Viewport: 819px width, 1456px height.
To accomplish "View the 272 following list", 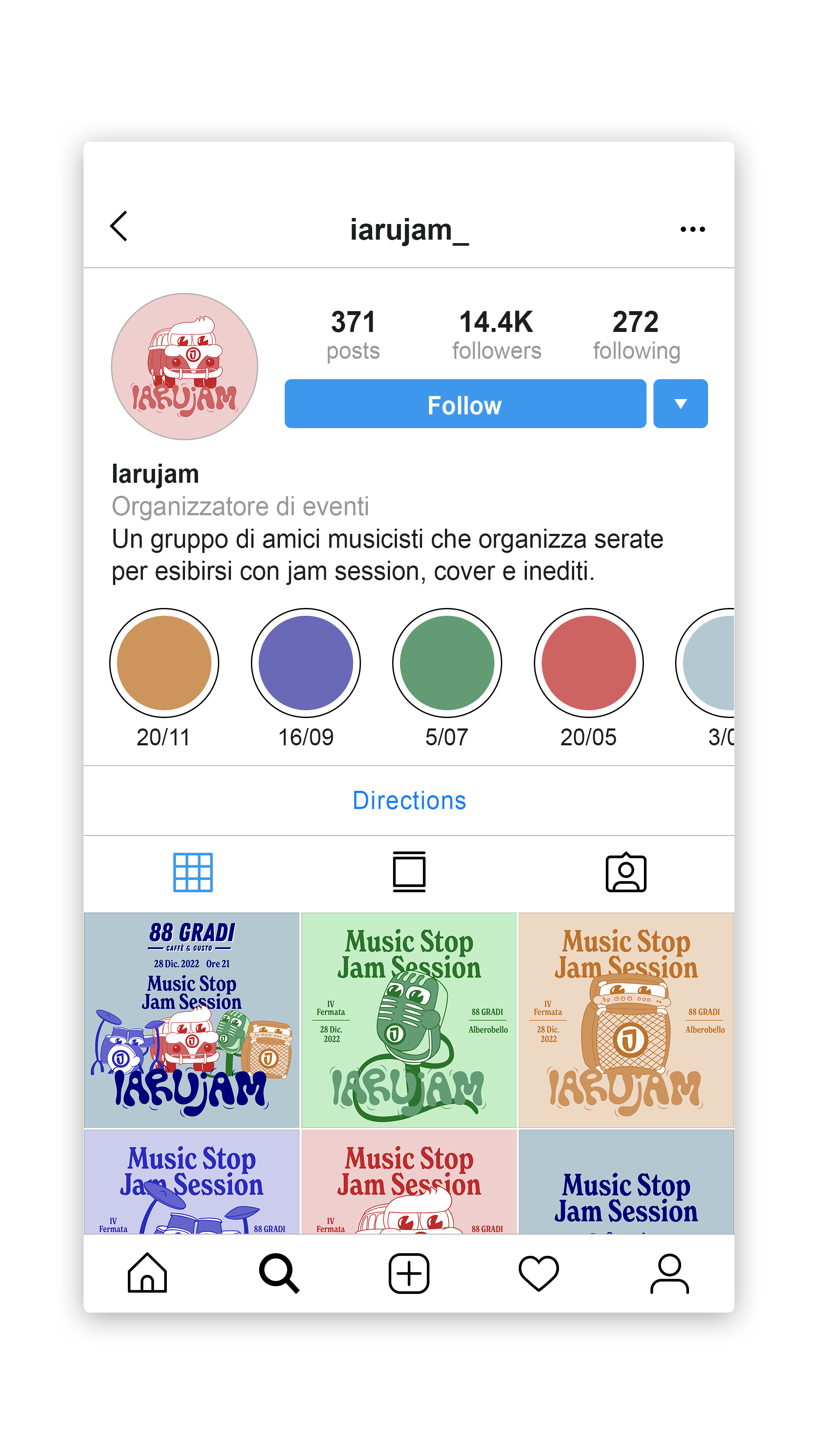I will tap(636, 334).
